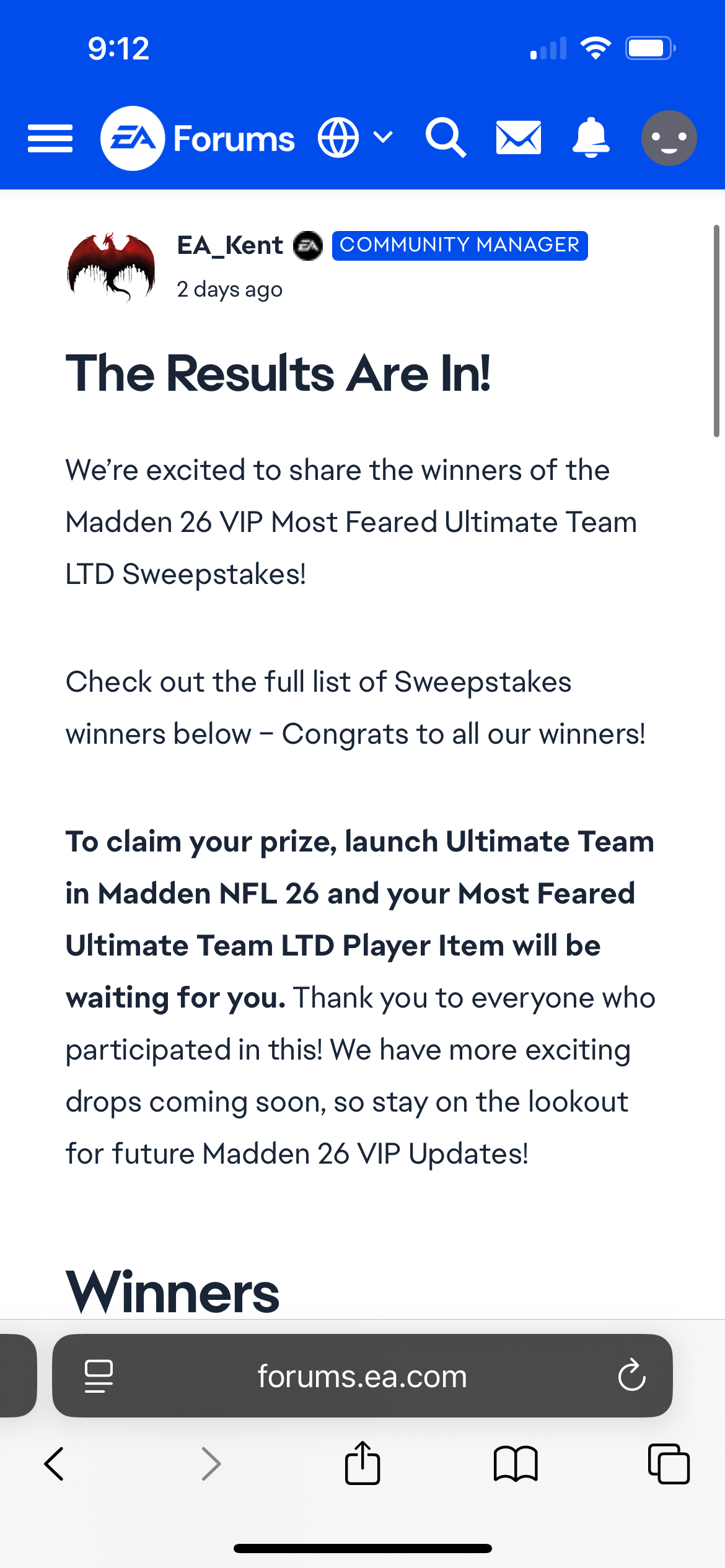View EA_Kent's profile

230,245
